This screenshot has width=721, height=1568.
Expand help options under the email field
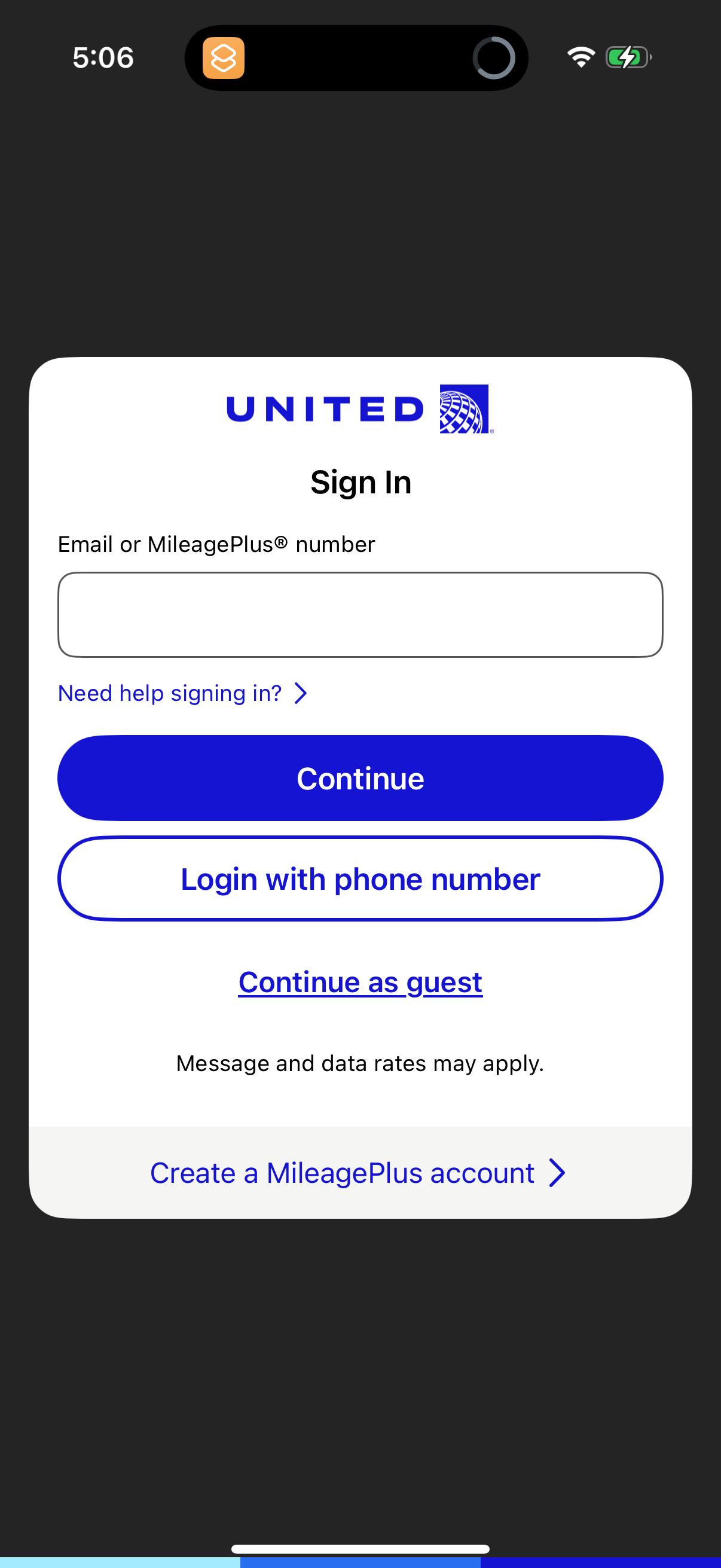[170, 693]
